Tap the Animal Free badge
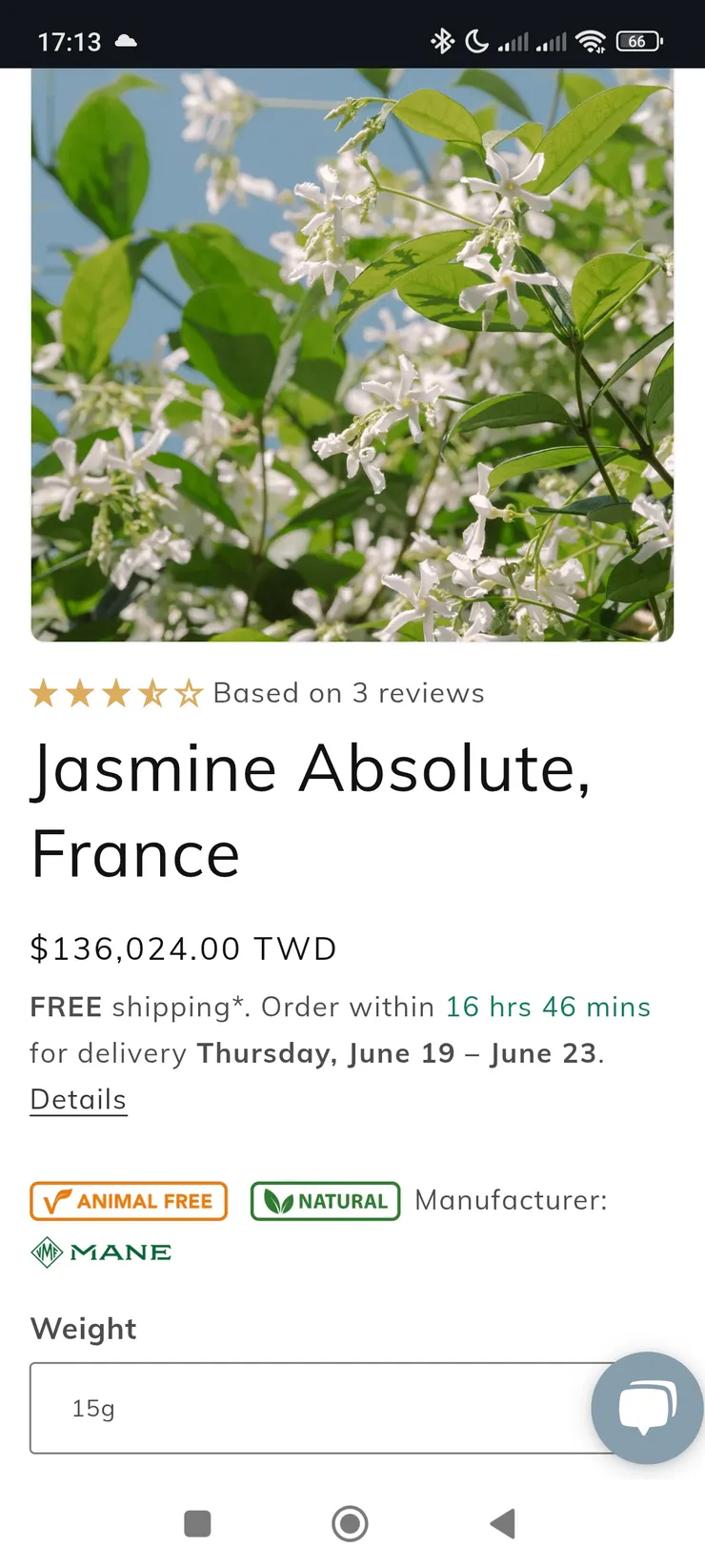 click(129, 1201)
